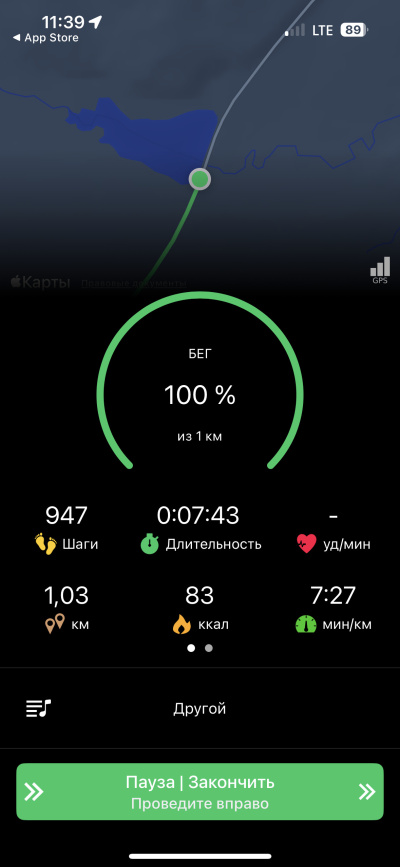The image size is (400, 867).
Task: Open the Правовые документы maps link
Action: click(x=133, y=284)
